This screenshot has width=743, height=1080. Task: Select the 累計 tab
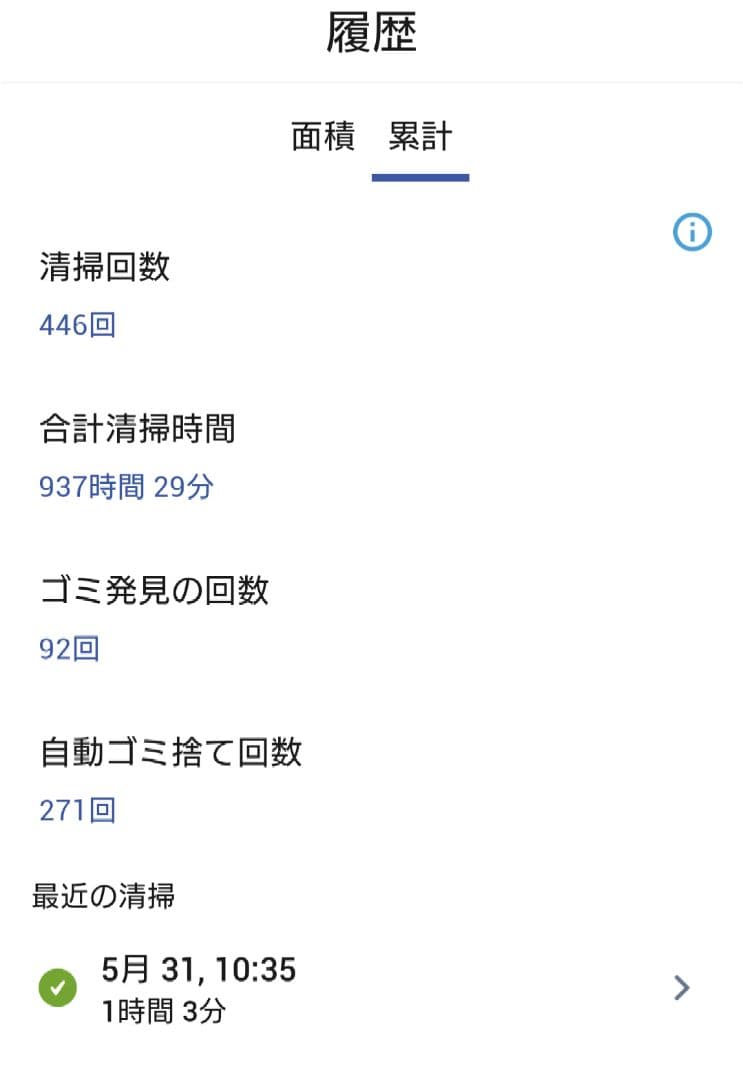pos(420,137)
